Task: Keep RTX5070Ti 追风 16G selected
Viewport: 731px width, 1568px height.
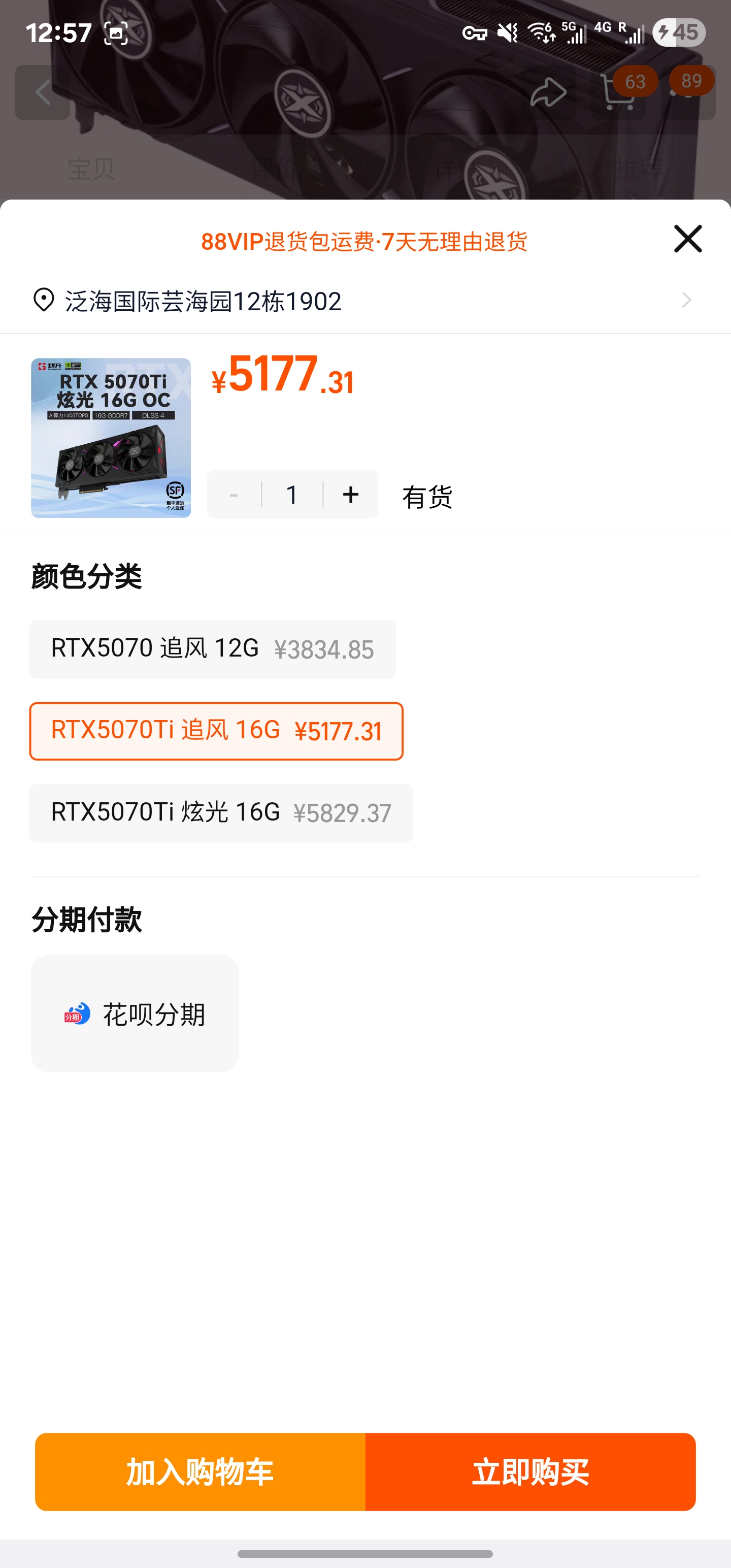Action: pyautogui.click(x=217, y=731)
